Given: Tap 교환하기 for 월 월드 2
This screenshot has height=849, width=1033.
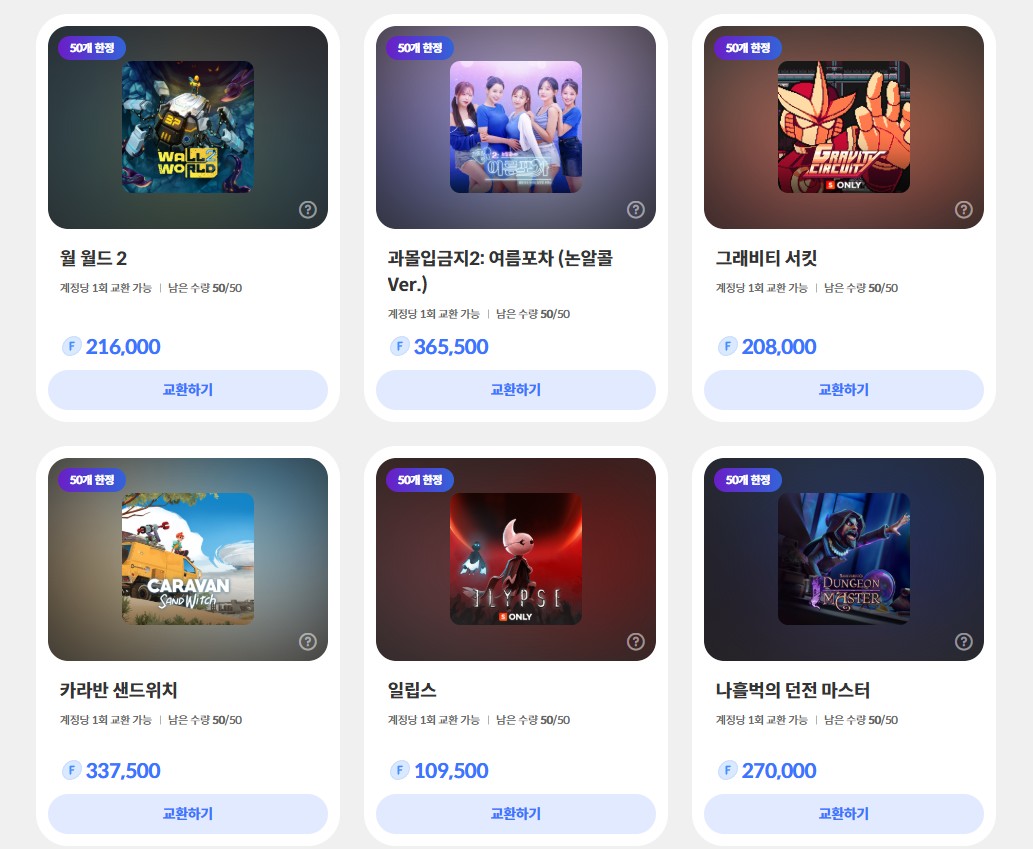Looking at the screenshot, I should 188,390.
